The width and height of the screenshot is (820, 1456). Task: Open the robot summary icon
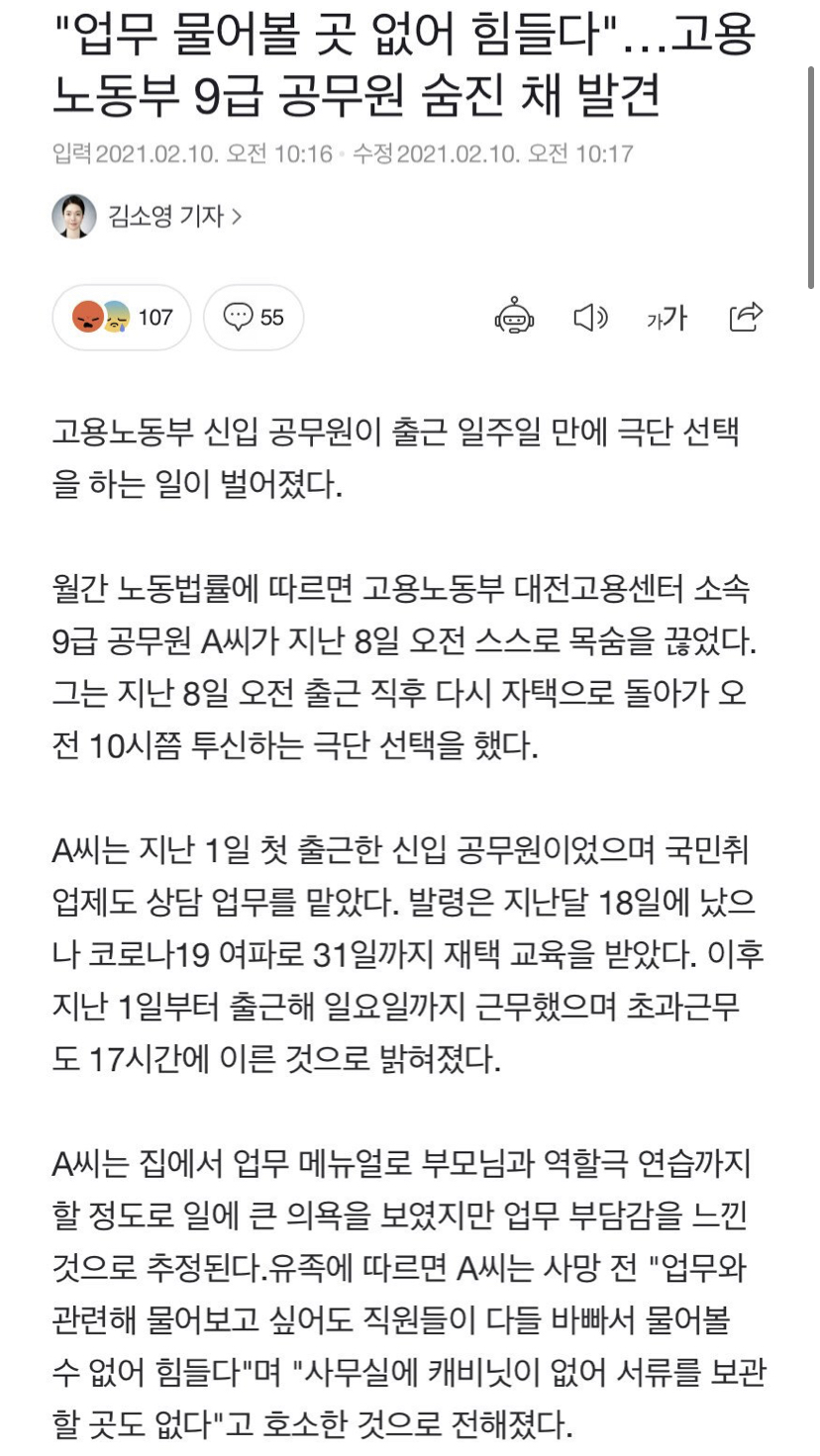[x=514, y=318]
